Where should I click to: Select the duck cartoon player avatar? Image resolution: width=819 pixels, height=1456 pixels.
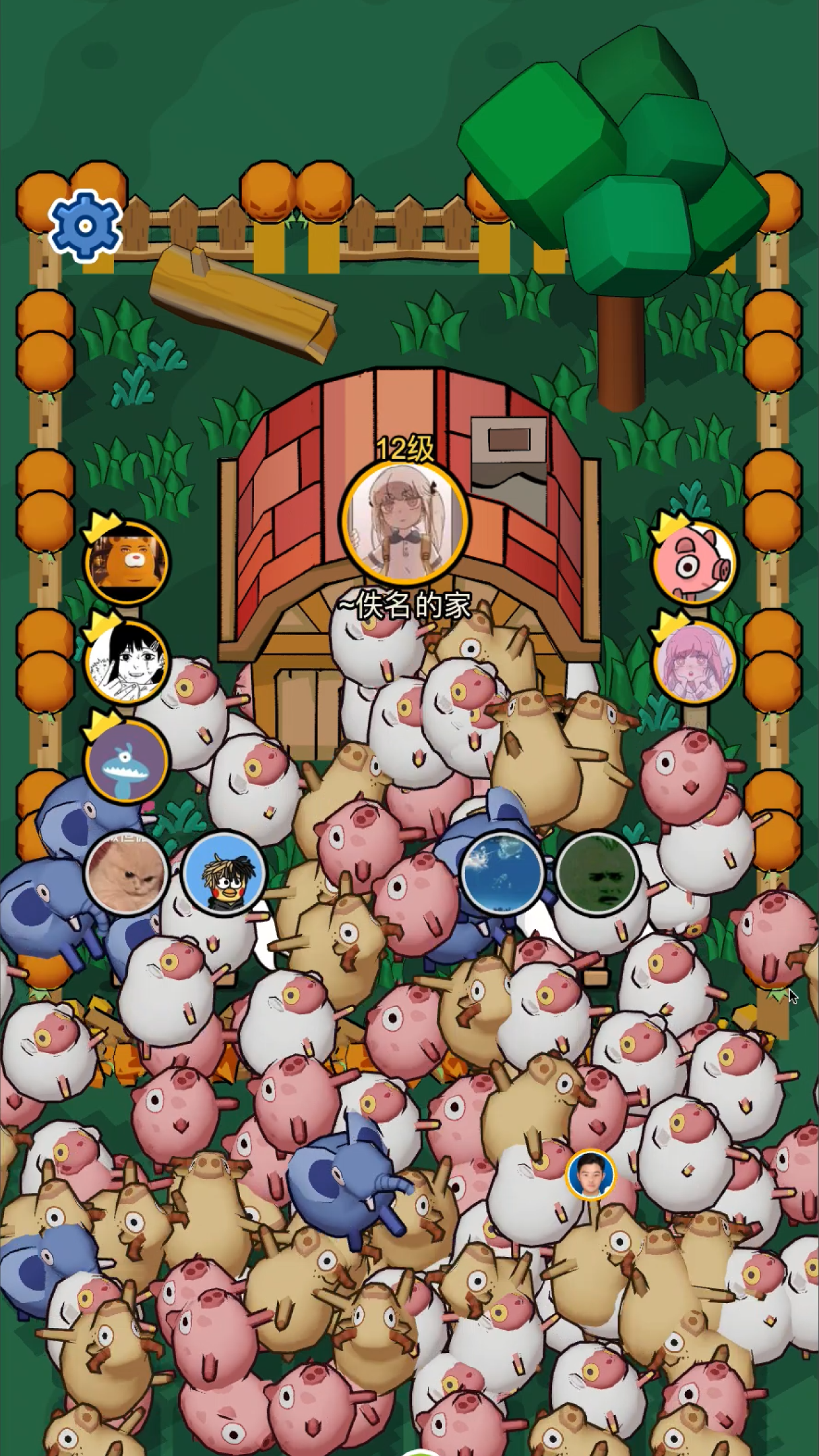click(224, 874)
